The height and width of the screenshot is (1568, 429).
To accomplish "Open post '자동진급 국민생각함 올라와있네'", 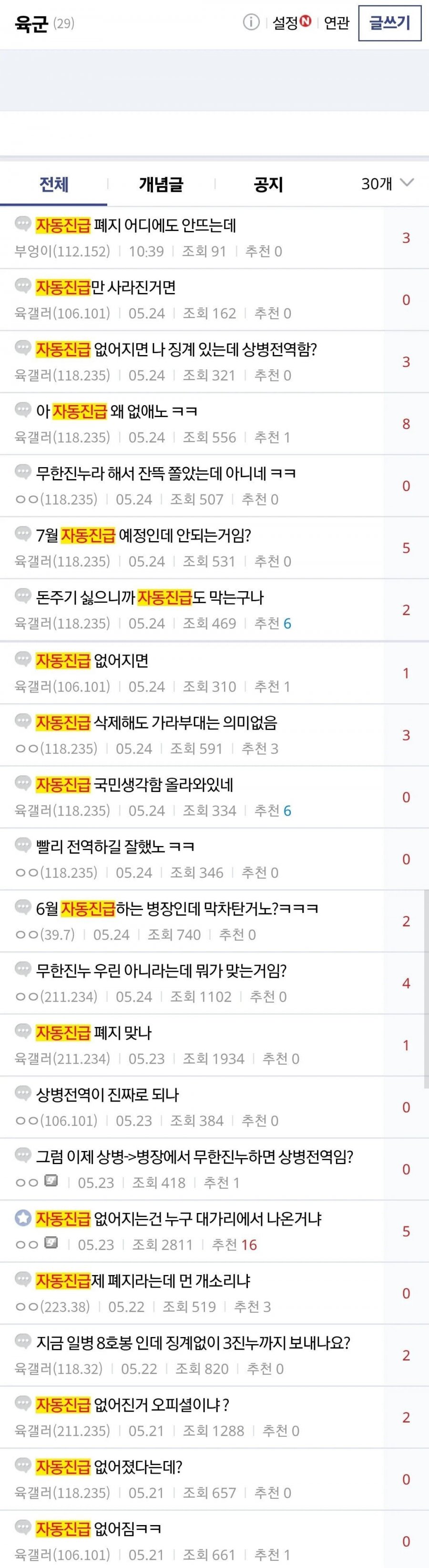I will [134, 785].
